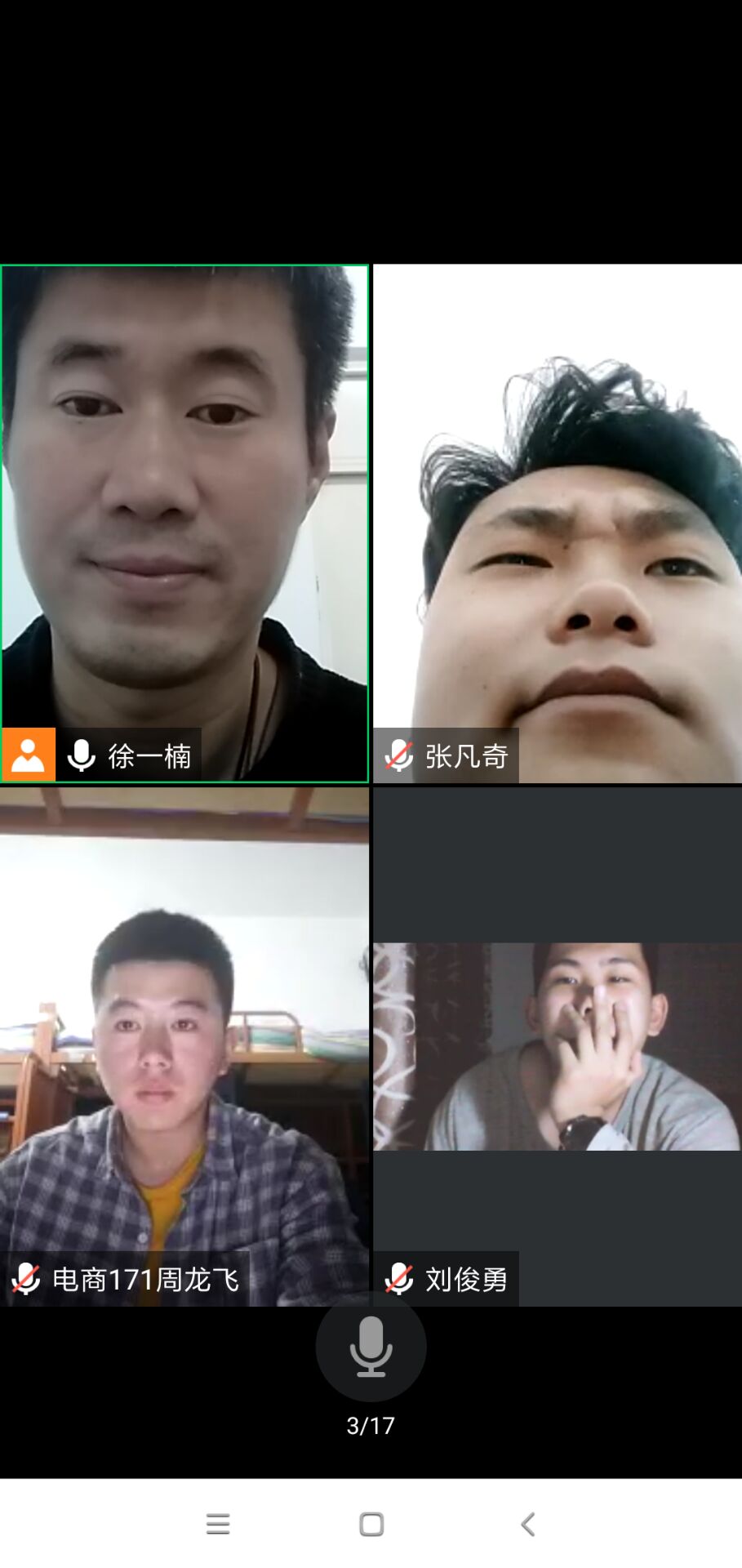
Task: Select 电商171周龙飞's video tile
Action: click(x=184, y=1045)
